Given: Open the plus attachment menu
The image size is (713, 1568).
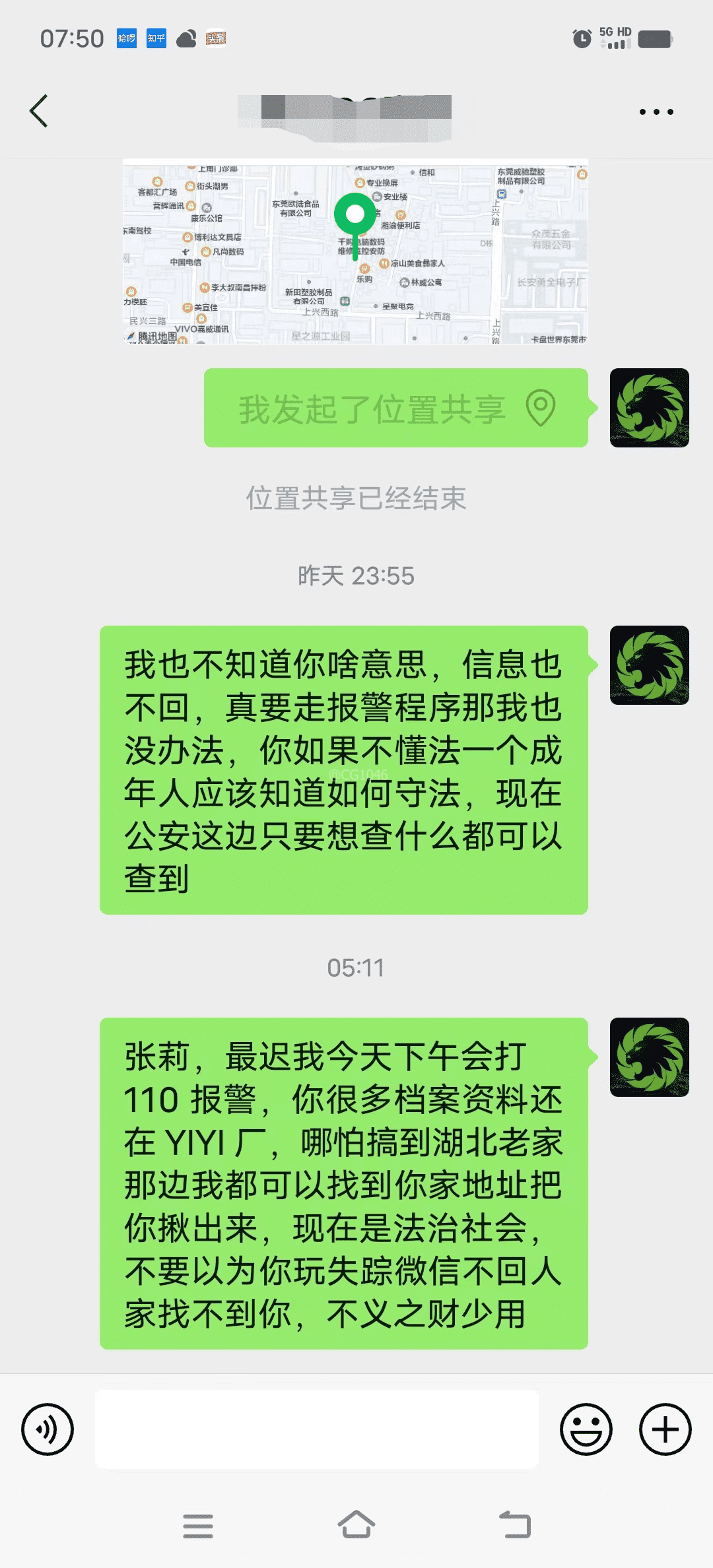Looking at the screenshot, I should pyautogui.click(x=665, y=1429).
